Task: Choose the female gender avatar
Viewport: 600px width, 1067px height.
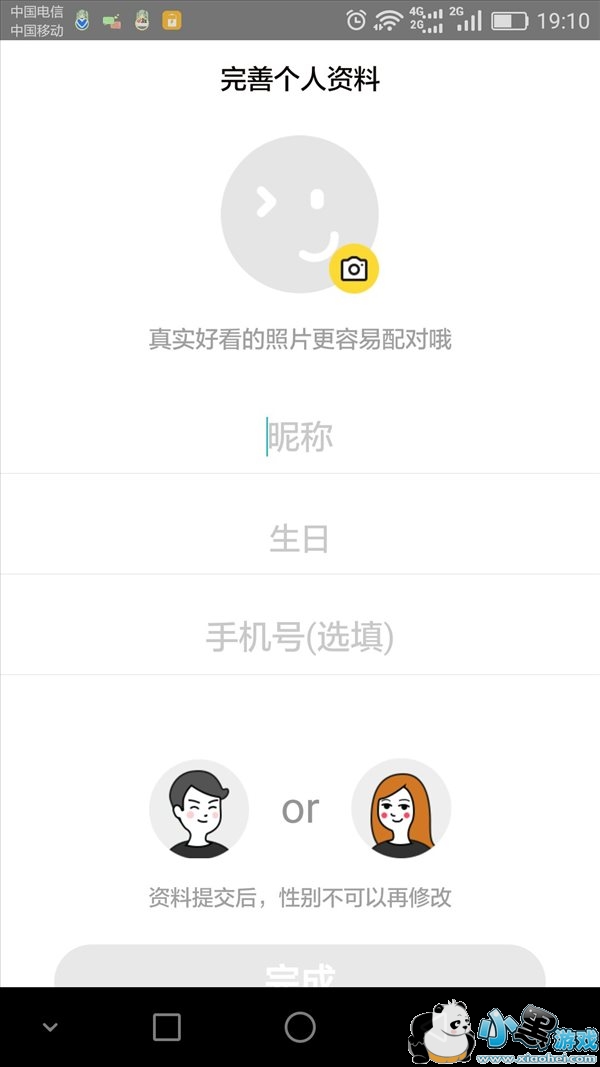Action: [401, 808]
